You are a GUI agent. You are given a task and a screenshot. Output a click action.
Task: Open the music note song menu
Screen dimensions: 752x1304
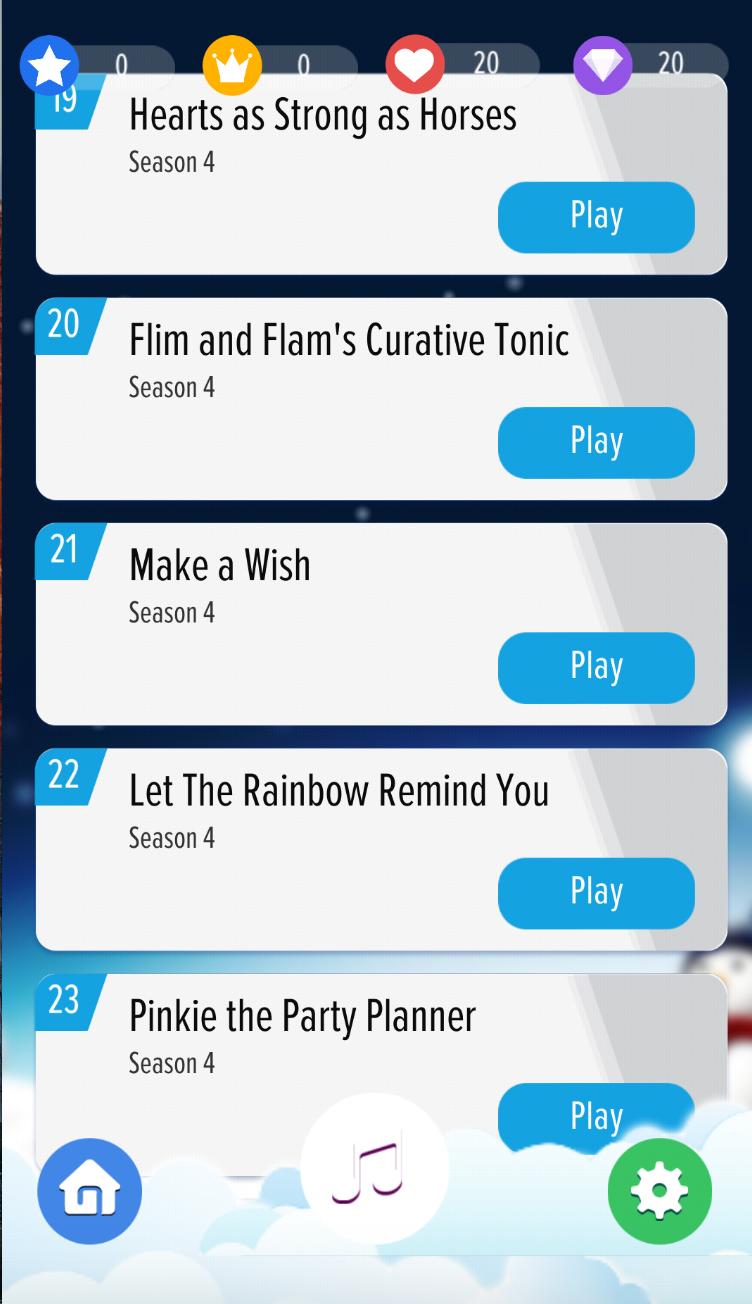pyautogui.click(x=374, y=1168)
